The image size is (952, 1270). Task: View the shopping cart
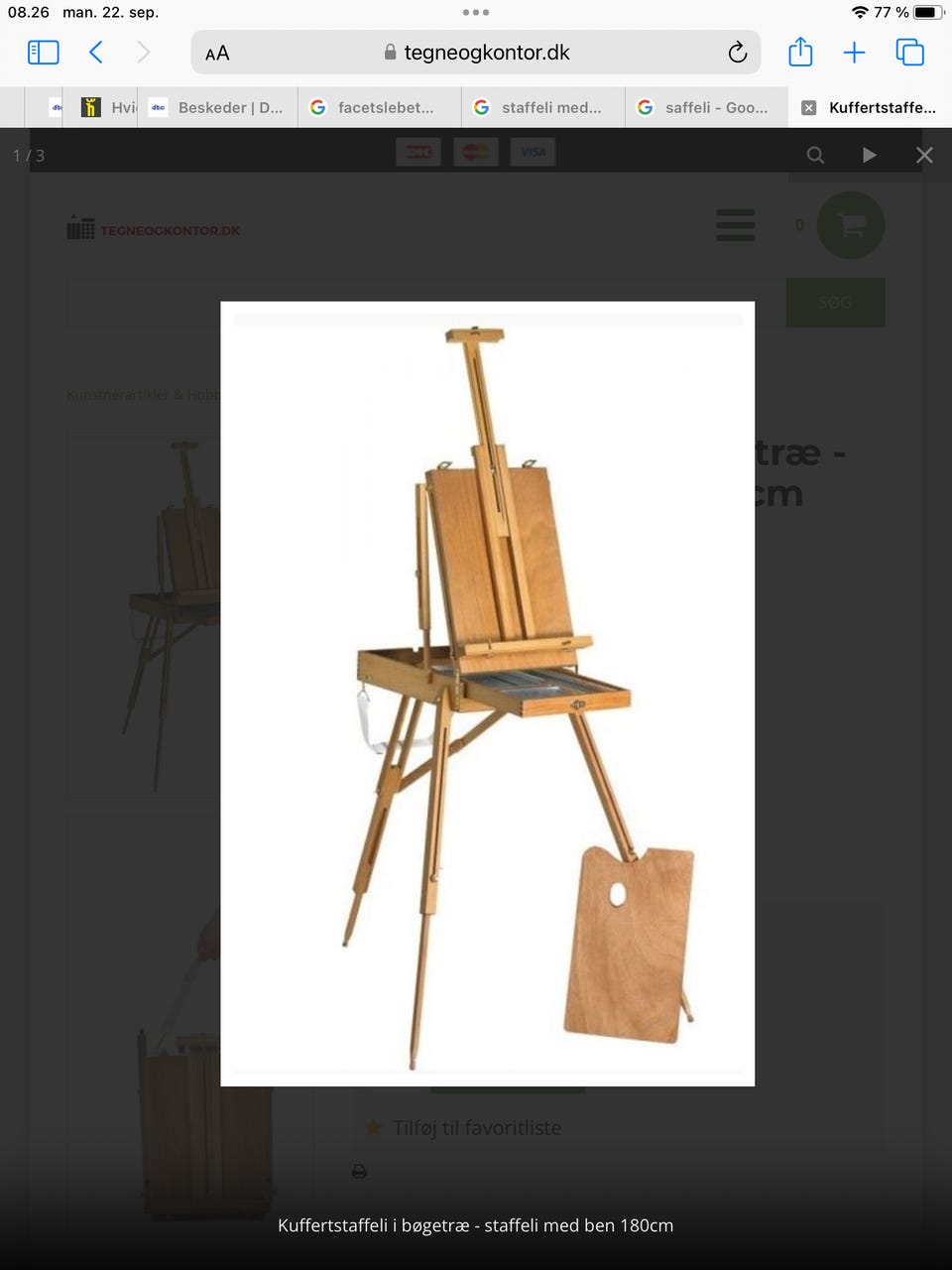(849, 225)
